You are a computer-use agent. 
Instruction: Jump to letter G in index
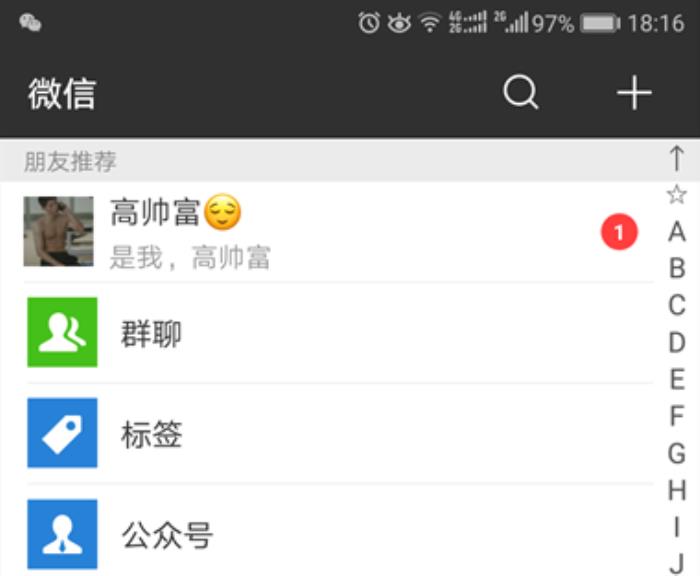(x=677, y=454)
